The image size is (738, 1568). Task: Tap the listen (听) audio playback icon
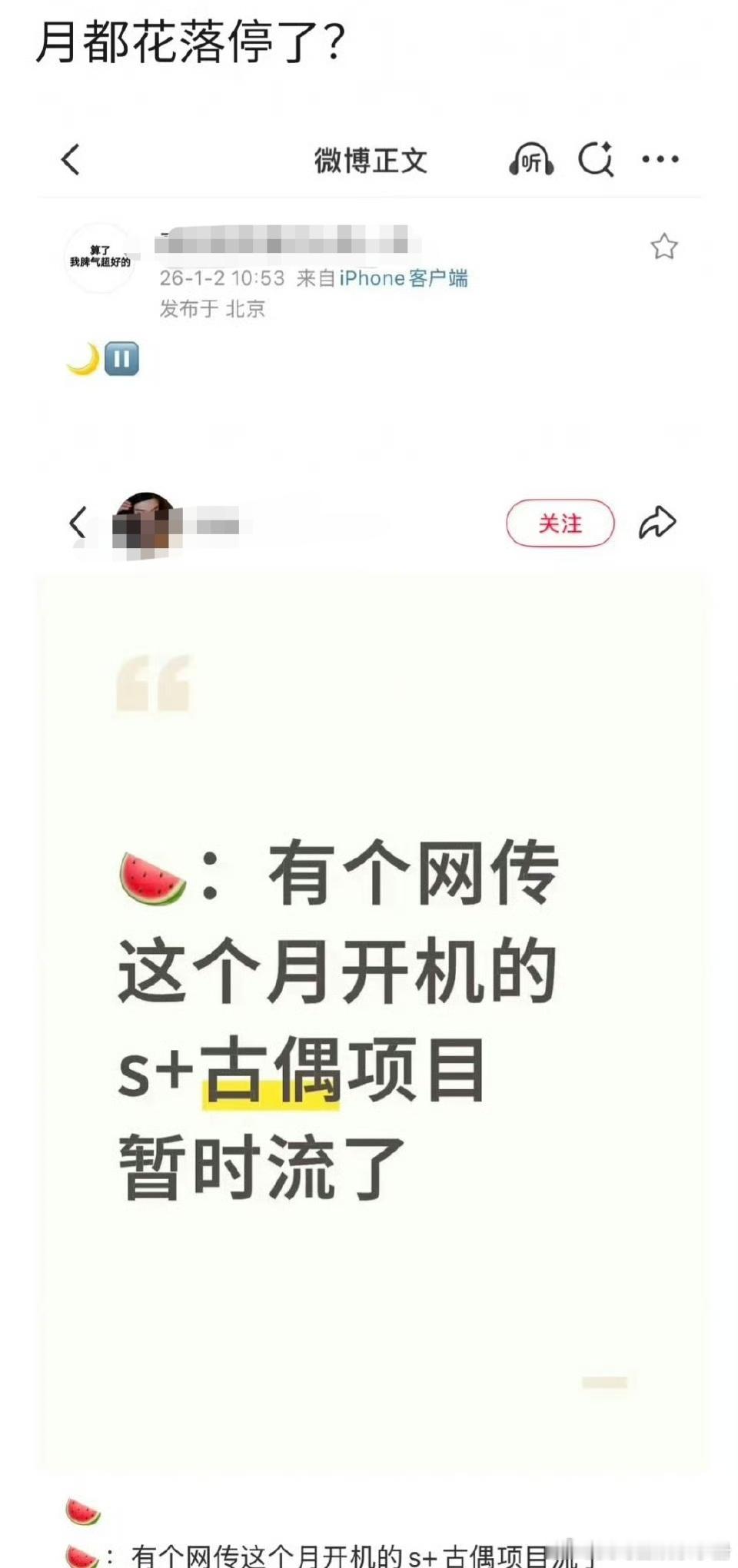point(530,161)
